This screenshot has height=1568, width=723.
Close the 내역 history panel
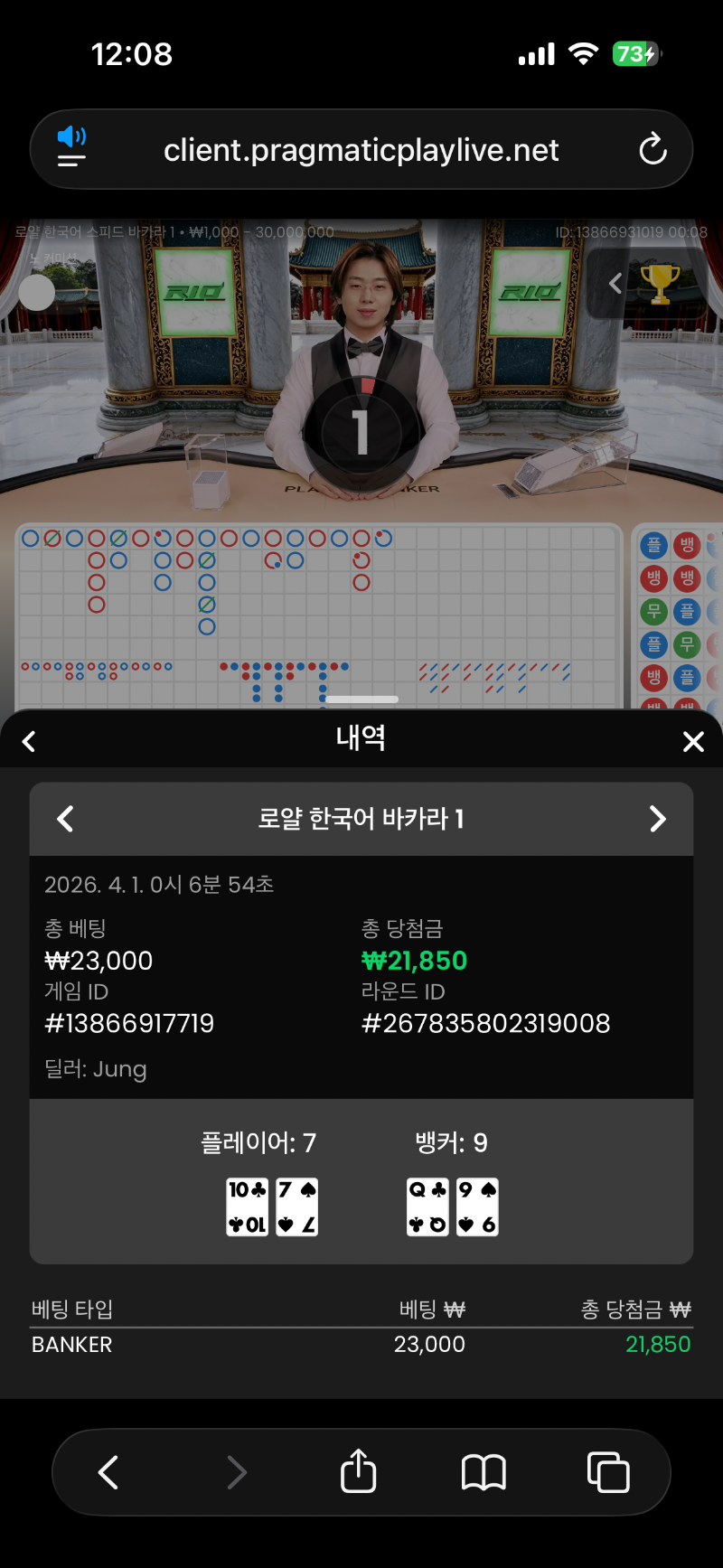(693, 742)
